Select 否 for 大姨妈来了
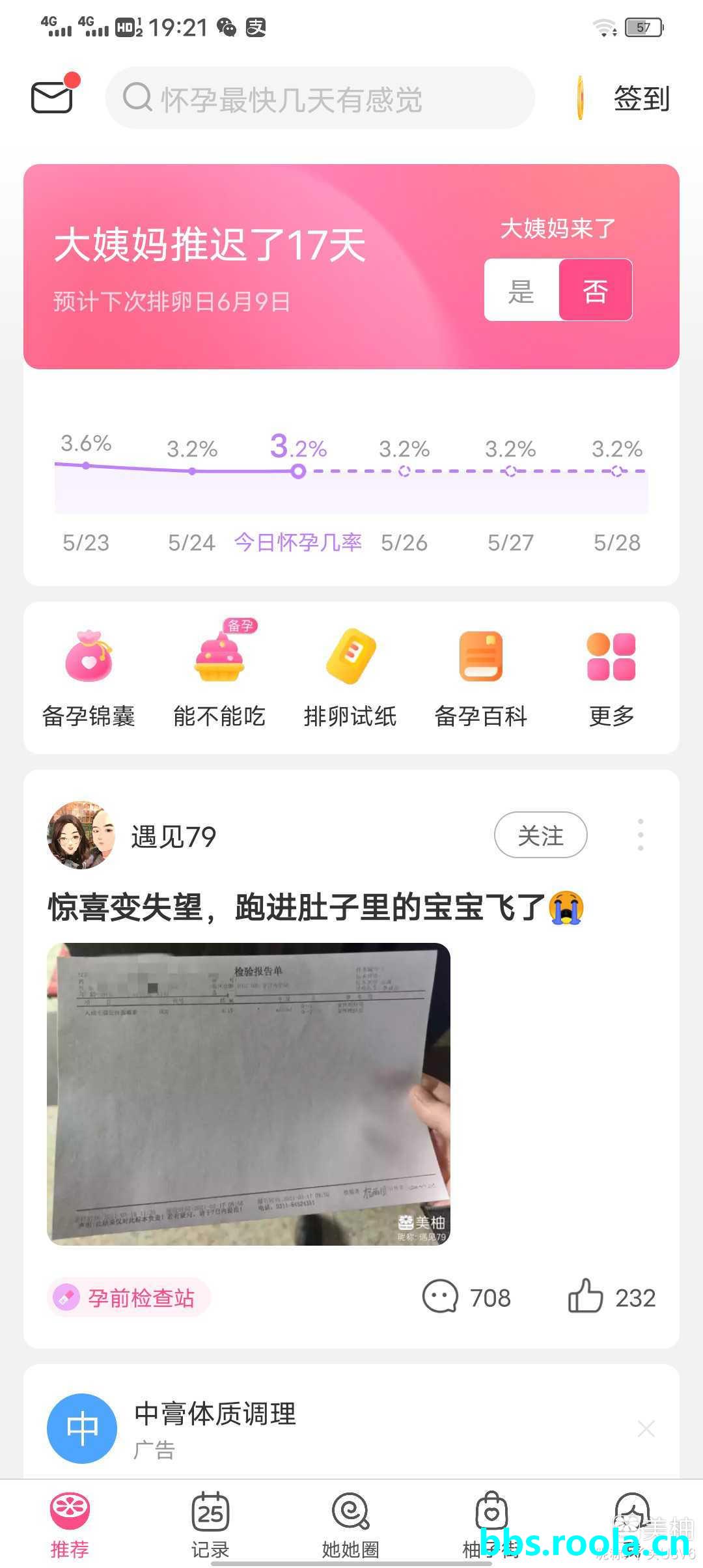The image size is (703, 1568). [x=595, y=290]
